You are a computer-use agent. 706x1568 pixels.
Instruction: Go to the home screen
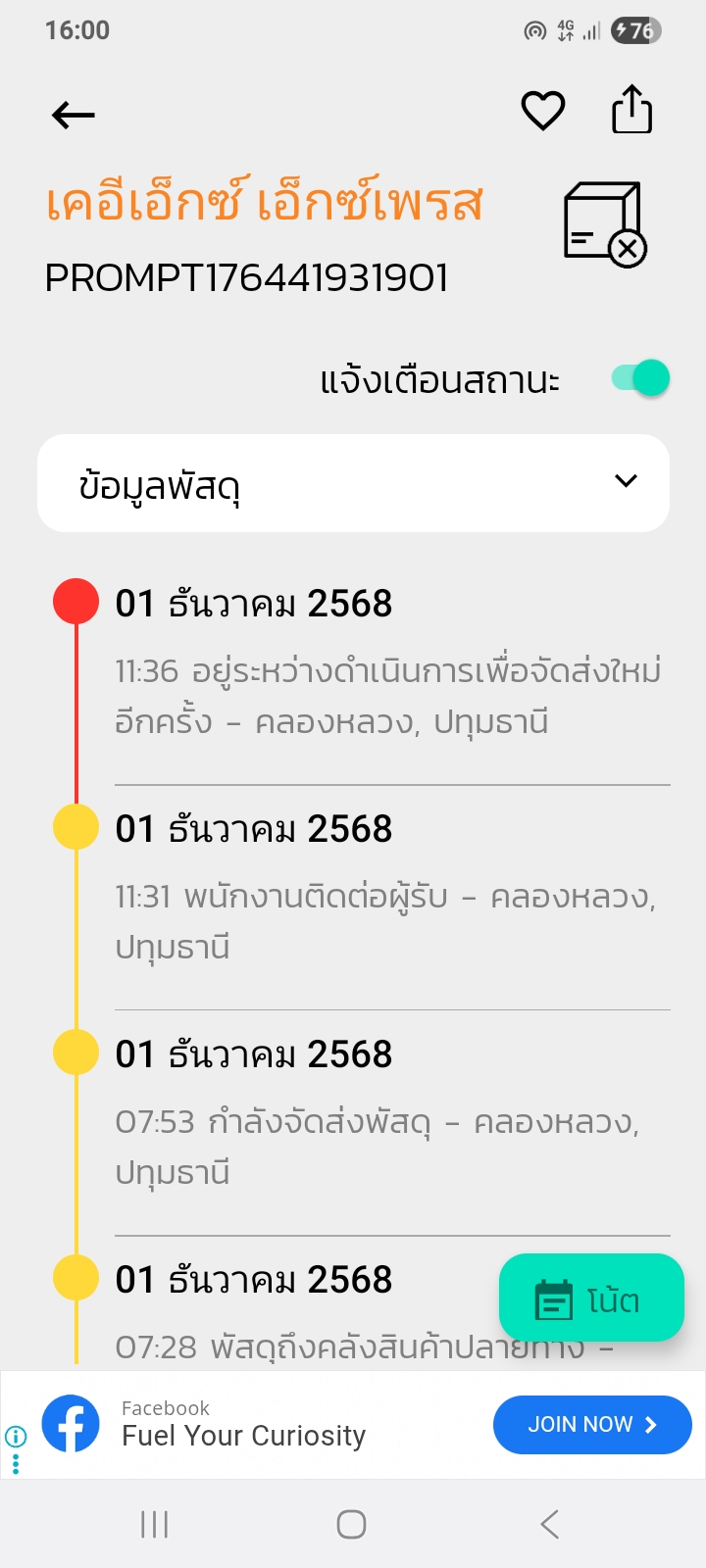(352, 1525)
